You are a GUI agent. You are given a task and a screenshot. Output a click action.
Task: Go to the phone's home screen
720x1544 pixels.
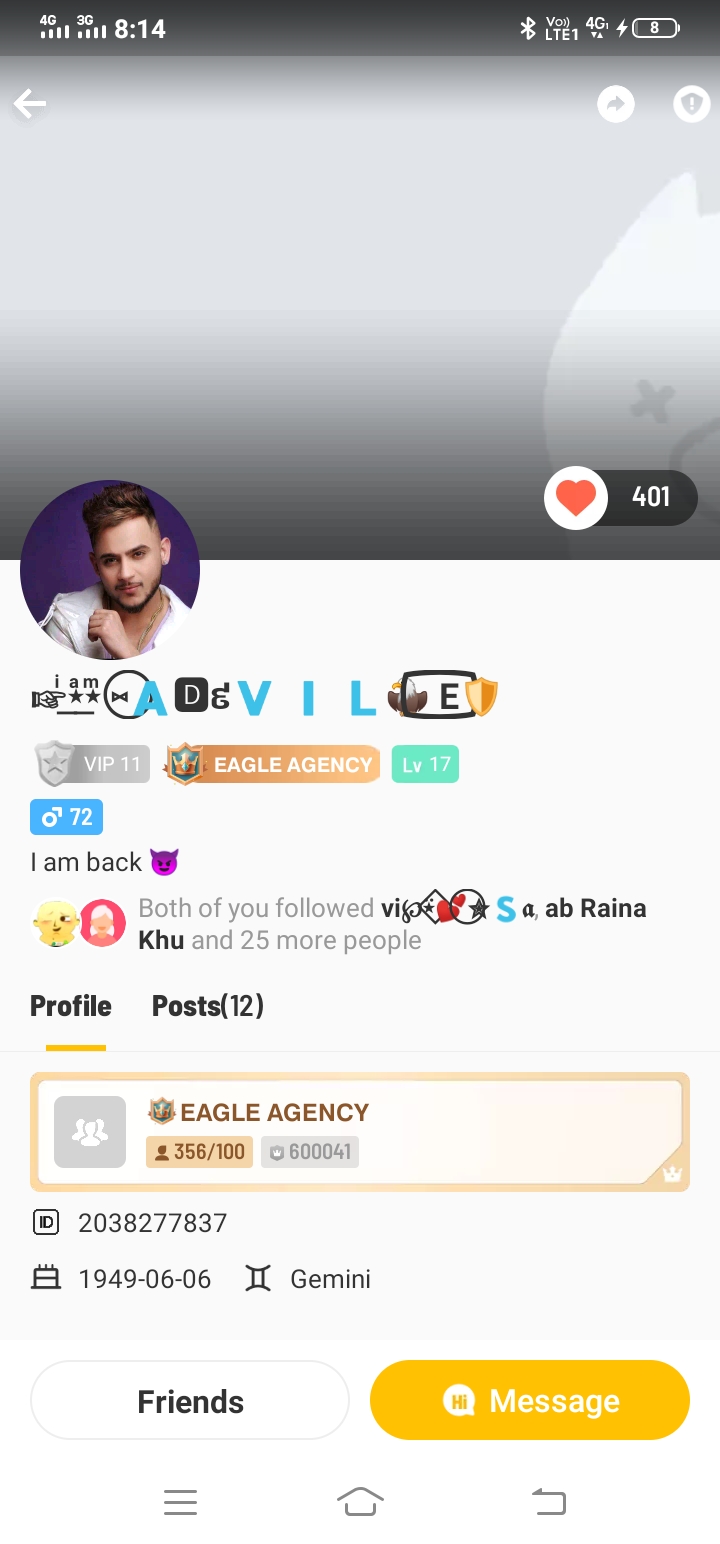point(360,1501)
